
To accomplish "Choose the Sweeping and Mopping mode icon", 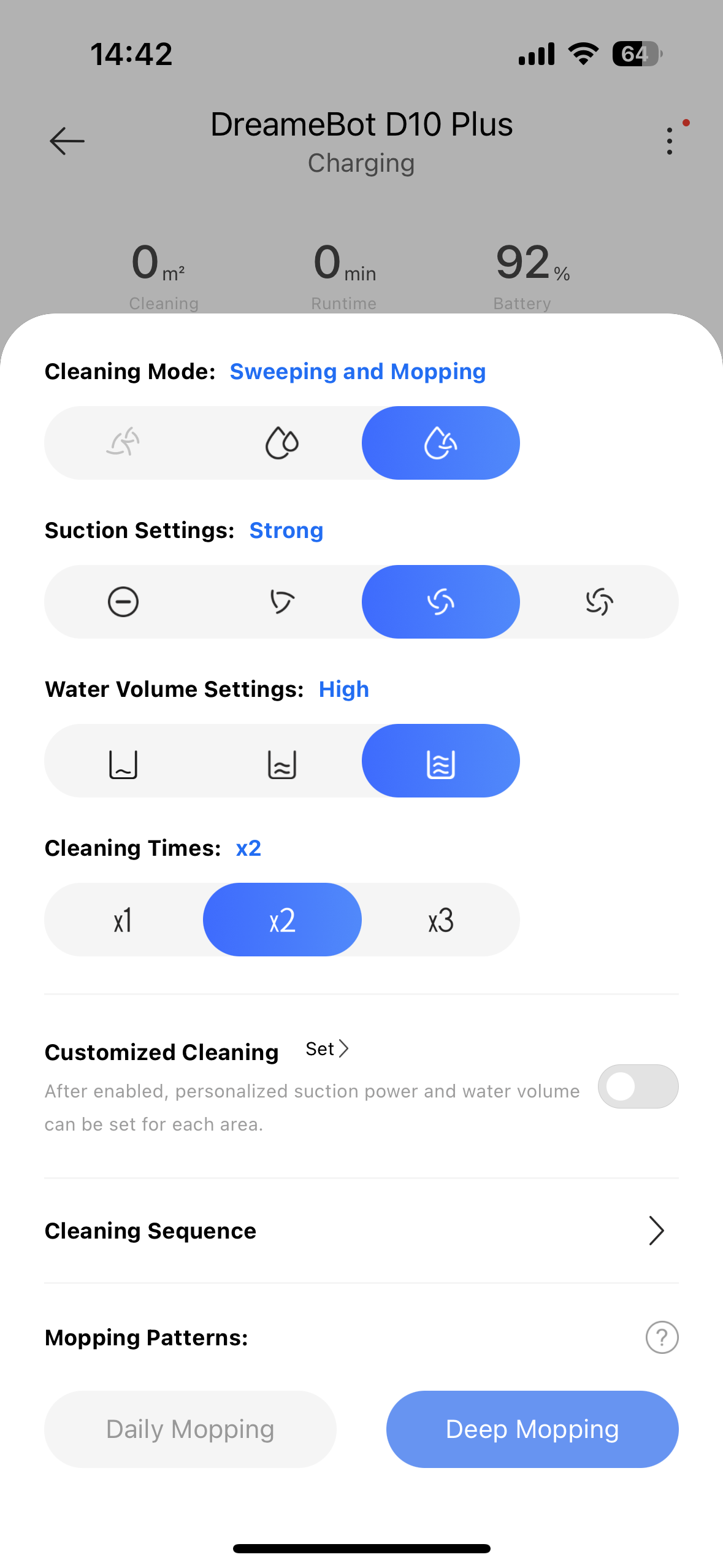I will coord(440,442).
